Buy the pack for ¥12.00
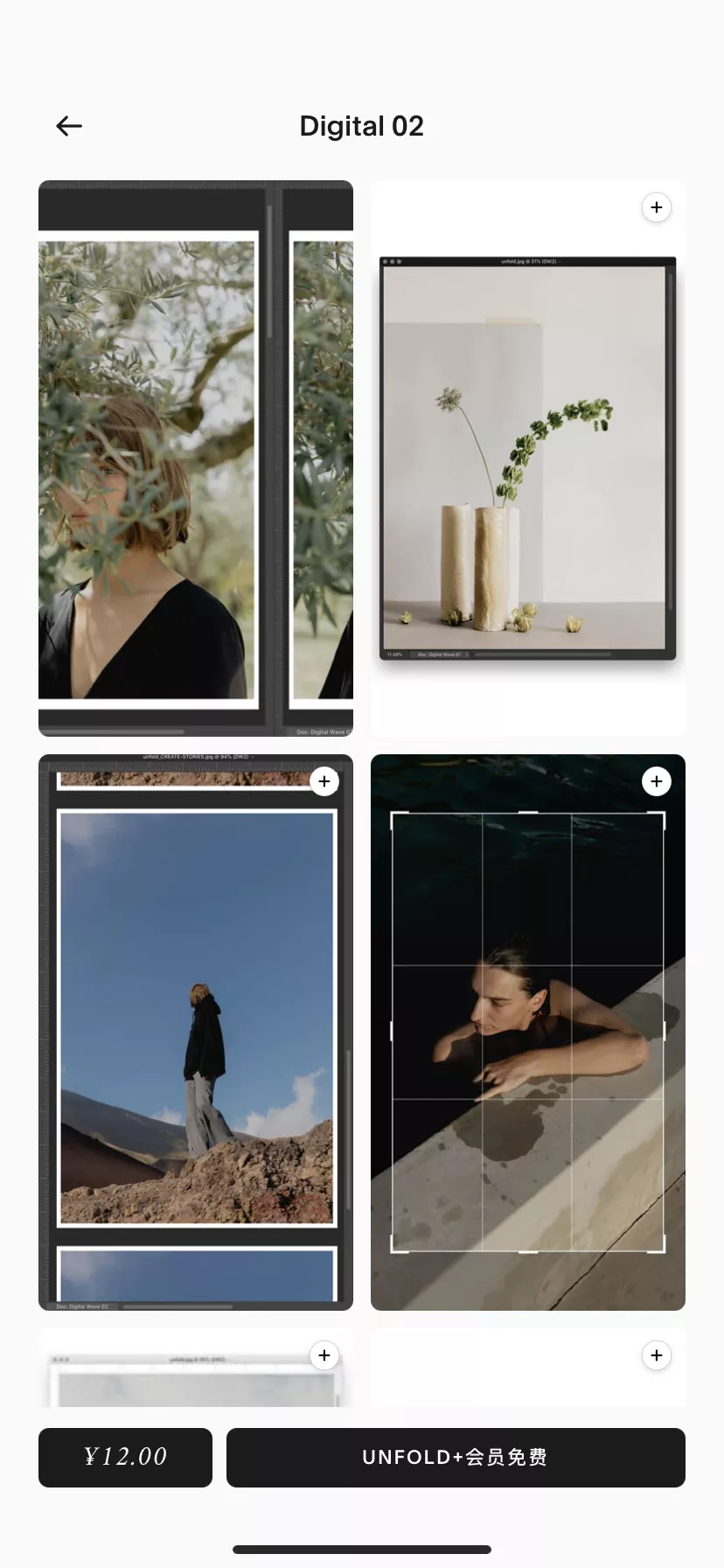The width and height of the screenshot is (724, 1568). (125, 1457)
